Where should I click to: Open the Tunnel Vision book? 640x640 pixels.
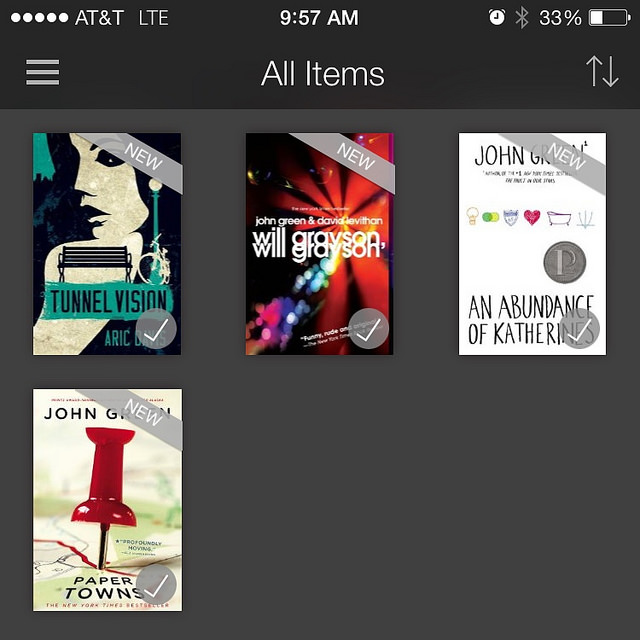107,243
